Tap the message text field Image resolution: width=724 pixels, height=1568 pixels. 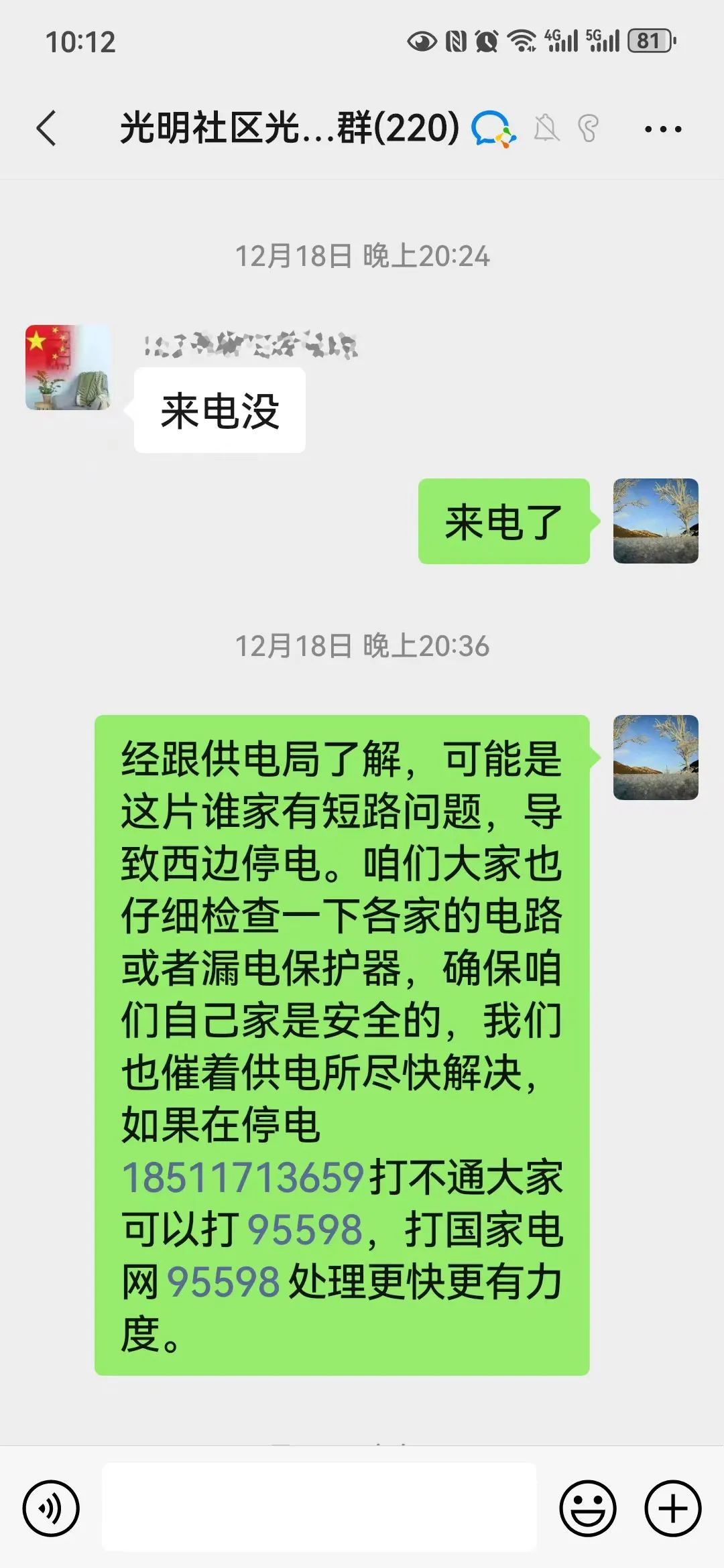click(x=319, y=1507)
